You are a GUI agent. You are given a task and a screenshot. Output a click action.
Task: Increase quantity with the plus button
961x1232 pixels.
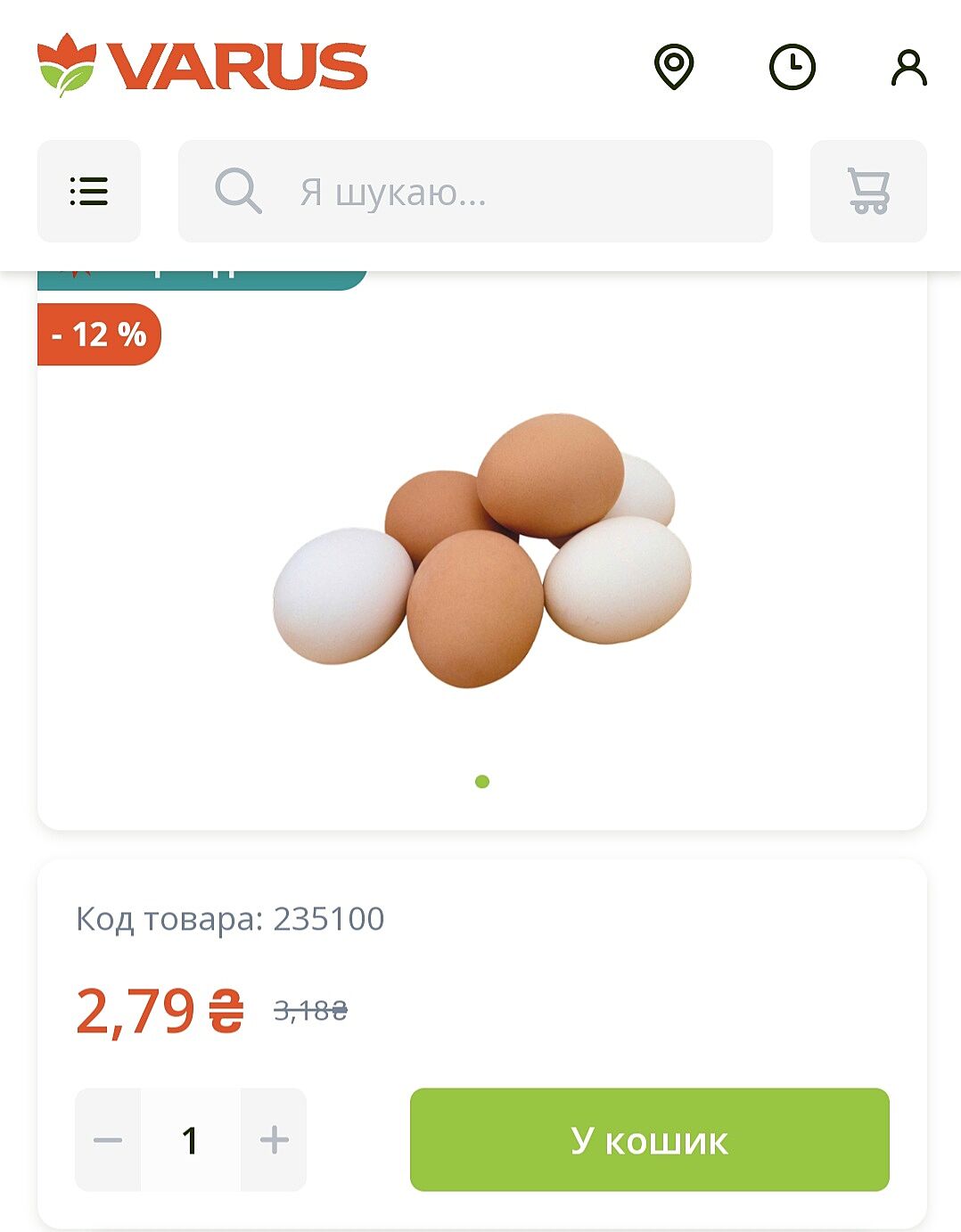point(274,1139)
